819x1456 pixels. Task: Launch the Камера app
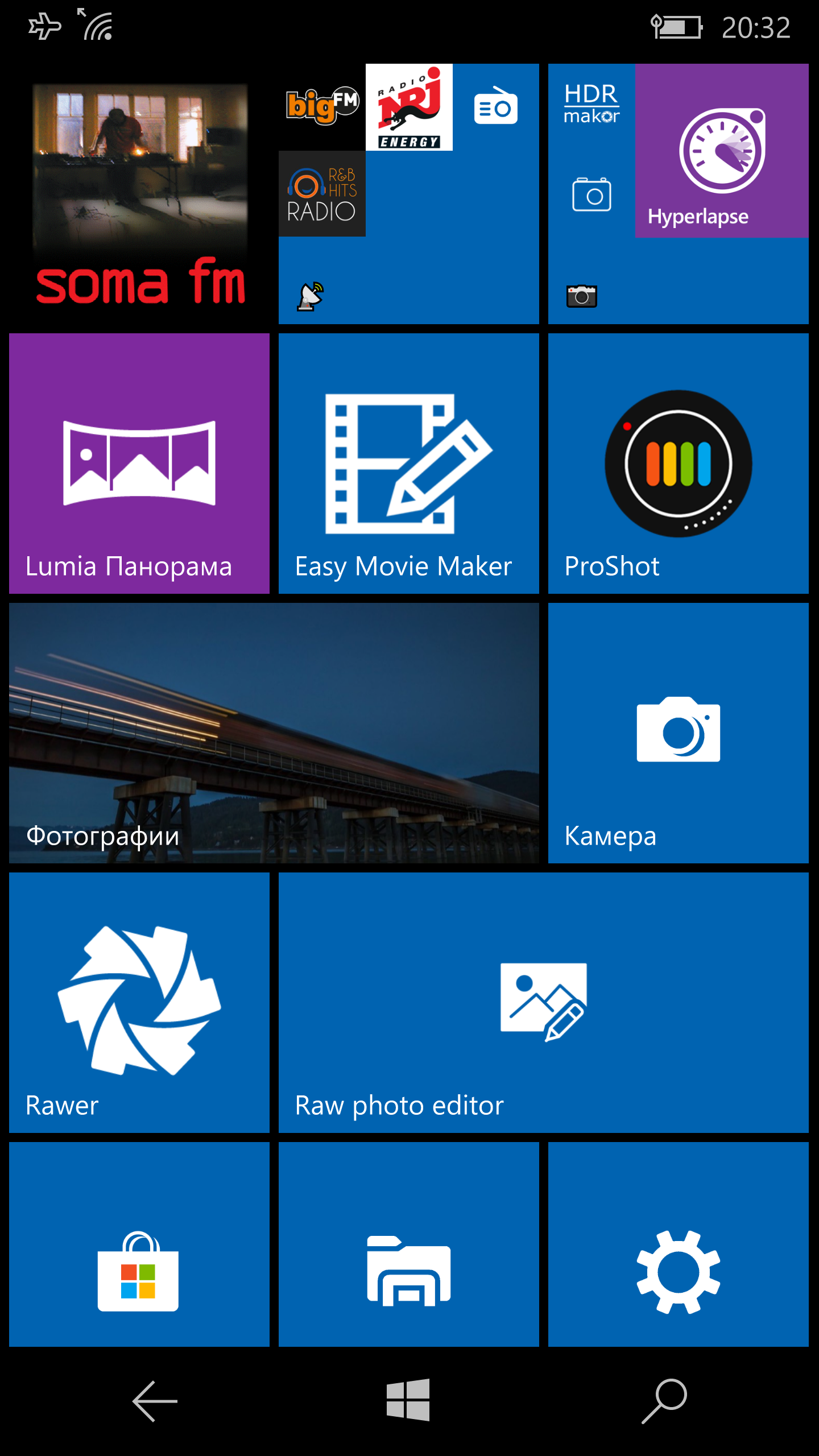(x=678, y=733)
